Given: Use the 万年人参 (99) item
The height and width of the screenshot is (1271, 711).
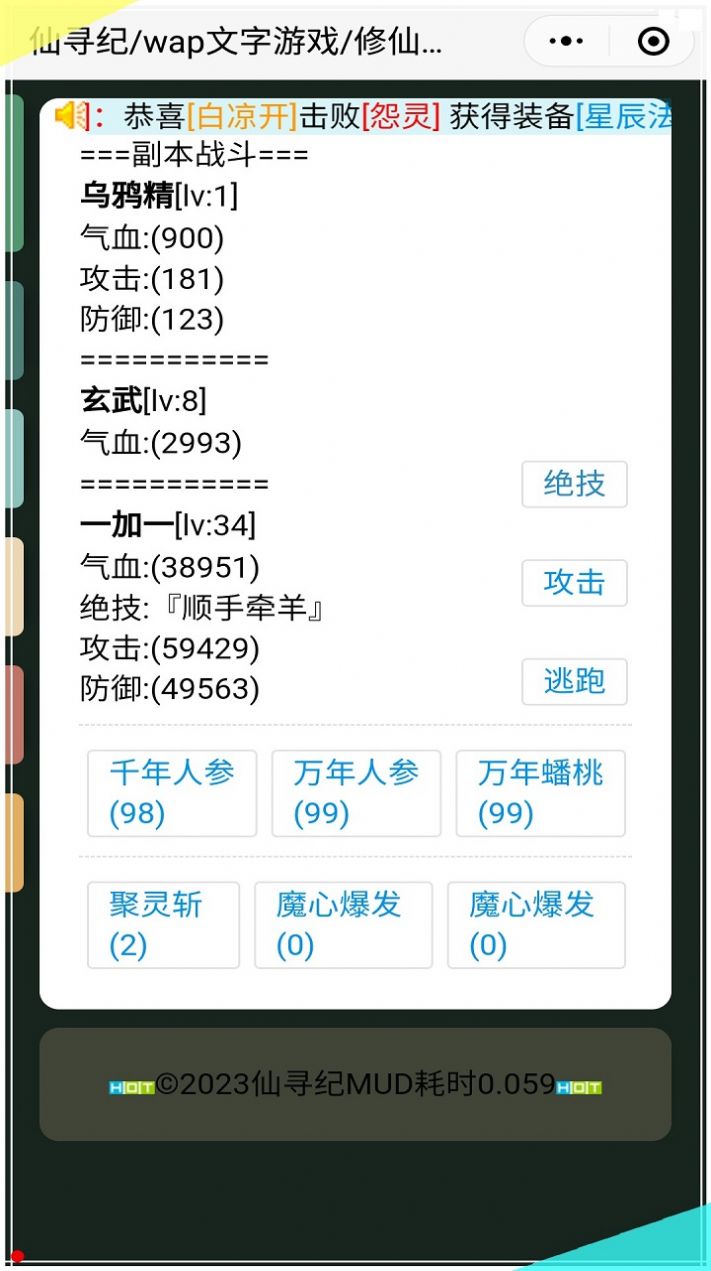Looking at the screenshot, I should pyautogui.click(x=356, y=793).
